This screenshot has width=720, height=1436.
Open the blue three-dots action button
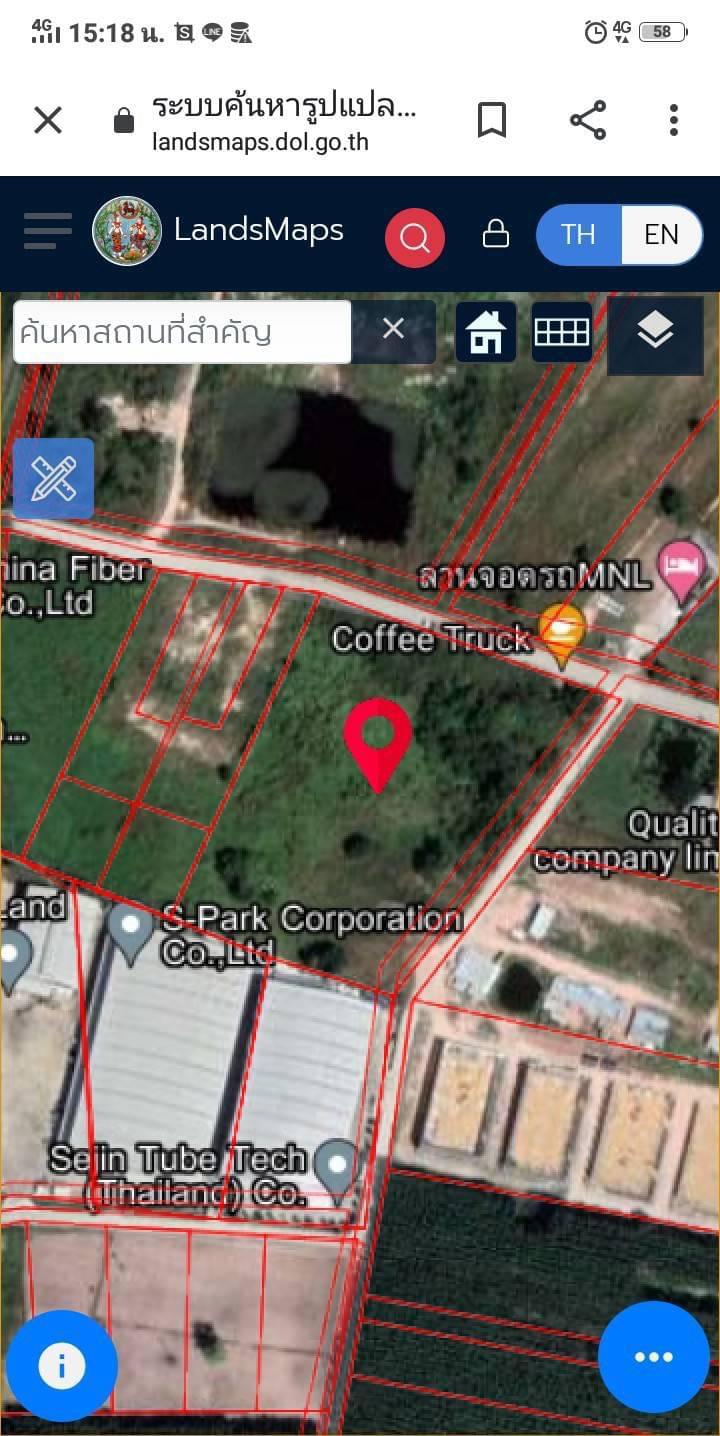654,1357
